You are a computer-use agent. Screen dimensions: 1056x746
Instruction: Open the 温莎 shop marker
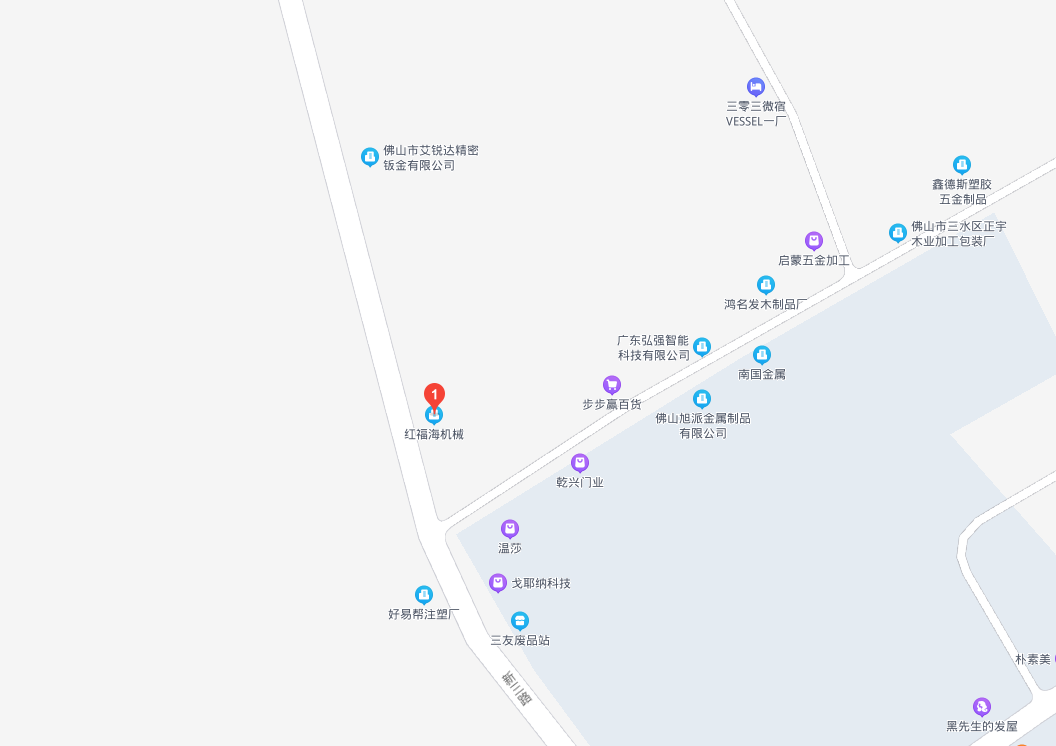coord(510,528)
